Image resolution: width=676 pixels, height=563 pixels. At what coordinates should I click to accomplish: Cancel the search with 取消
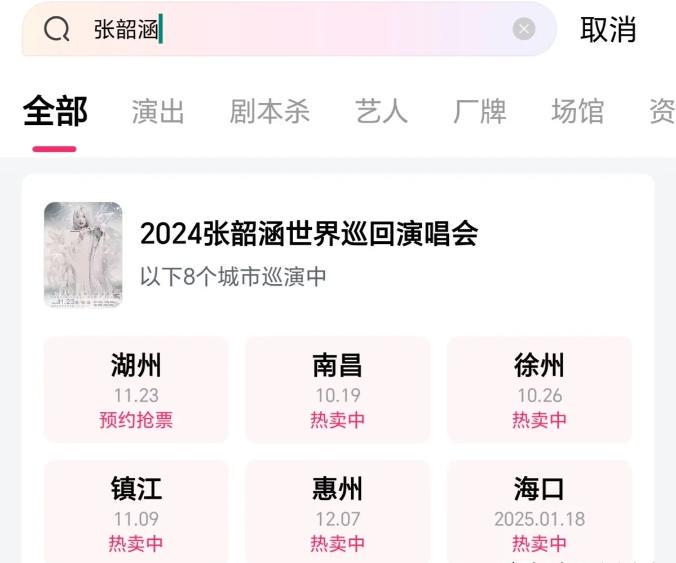608,29
